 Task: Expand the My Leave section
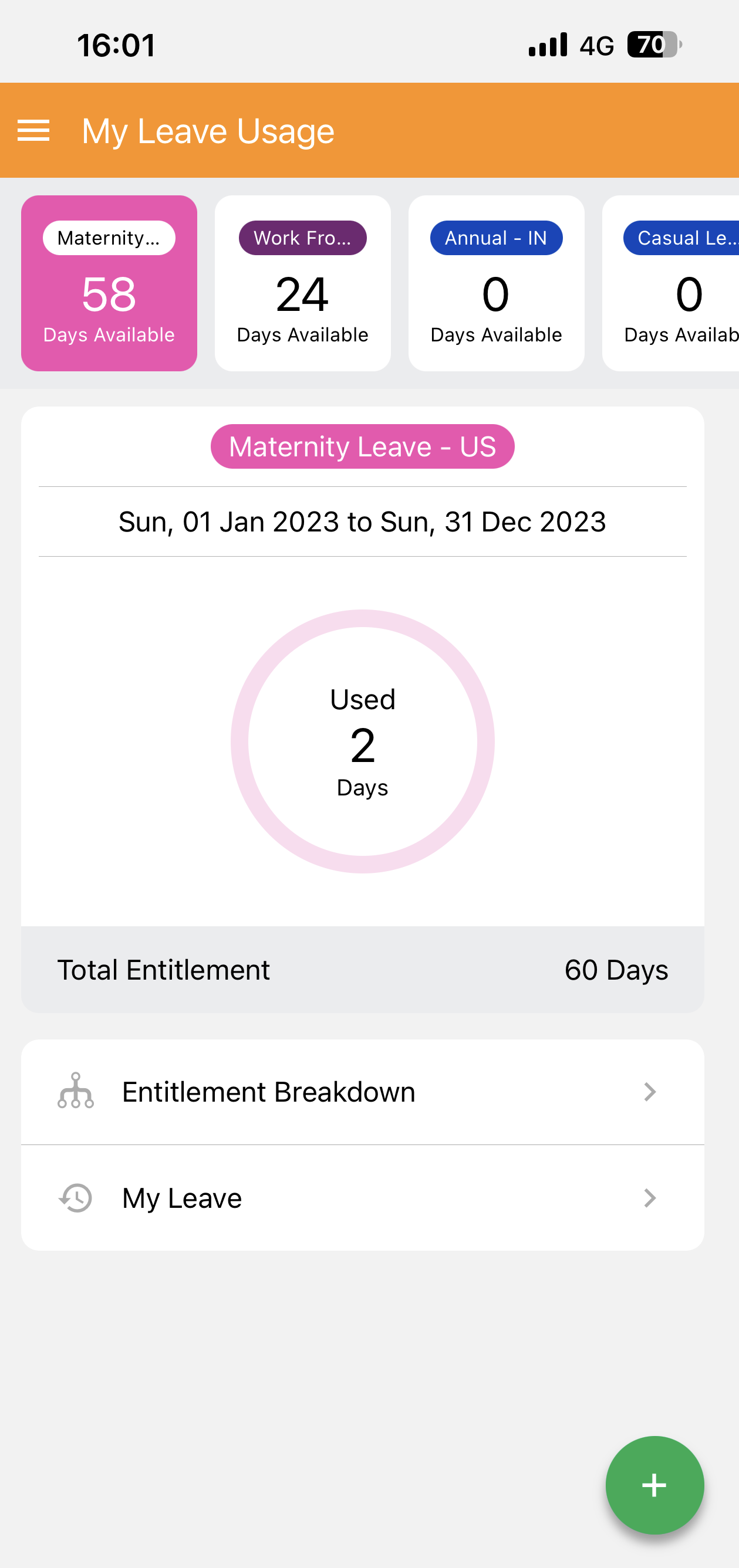click(x=362, y=1197)
